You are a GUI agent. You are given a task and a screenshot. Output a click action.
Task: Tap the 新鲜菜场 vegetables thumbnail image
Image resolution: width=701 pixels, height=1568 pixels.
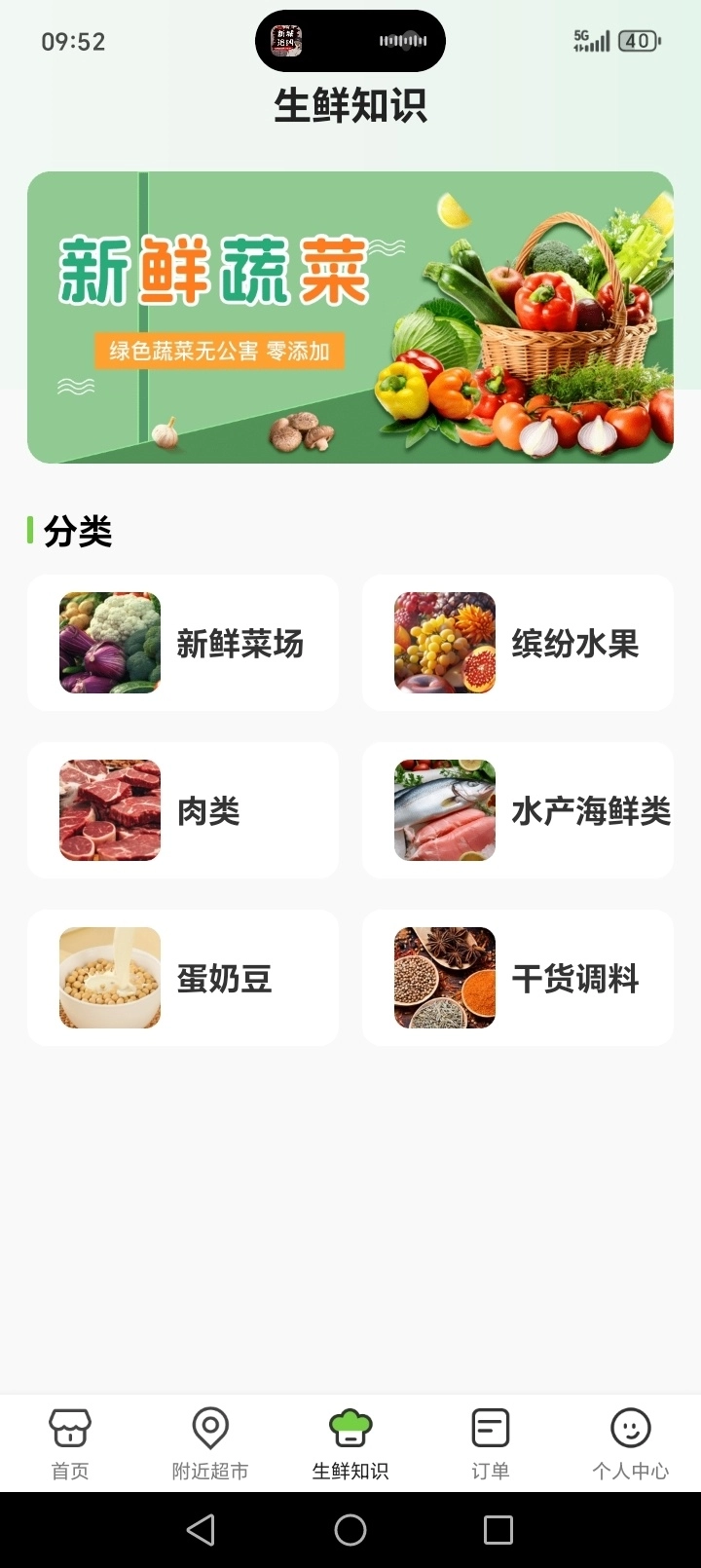(109, 642)
